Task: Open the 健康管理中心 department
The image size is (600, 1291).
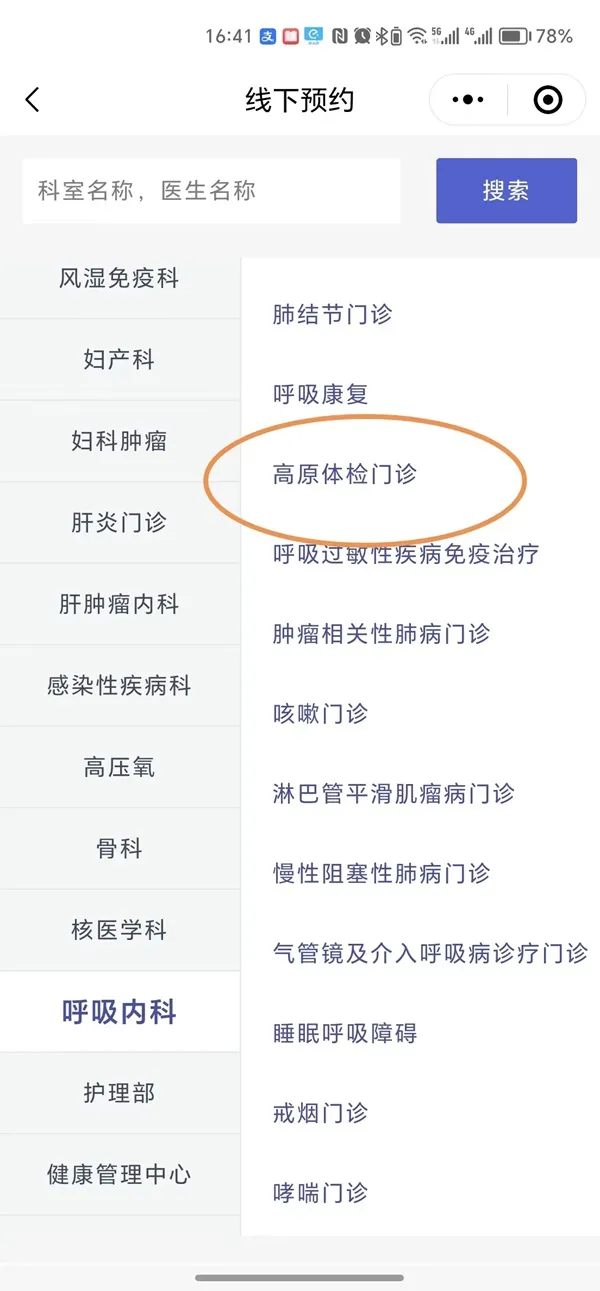Action: pos(119,1174)
